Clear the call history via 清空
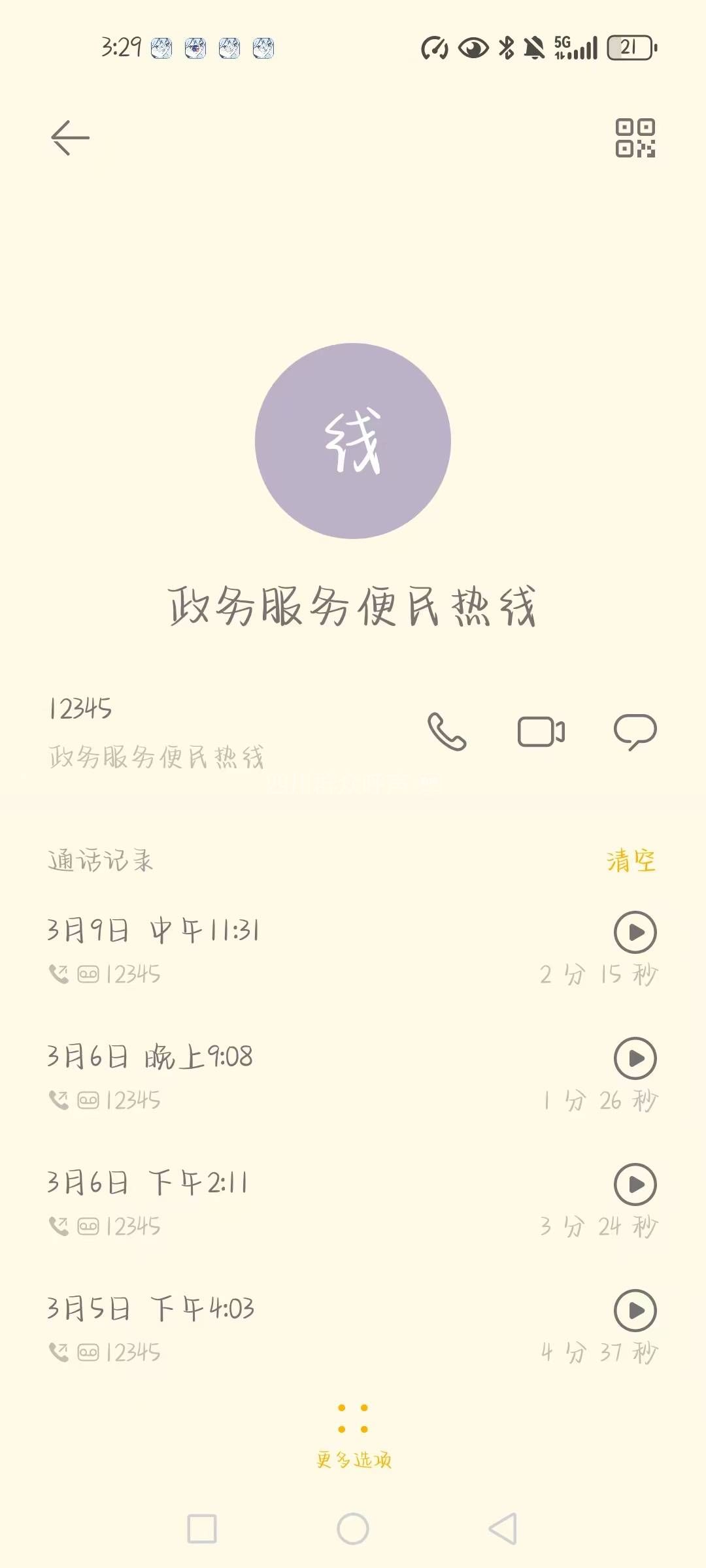The width and height of the screenshot is (706, 1568). click(630, 860)
